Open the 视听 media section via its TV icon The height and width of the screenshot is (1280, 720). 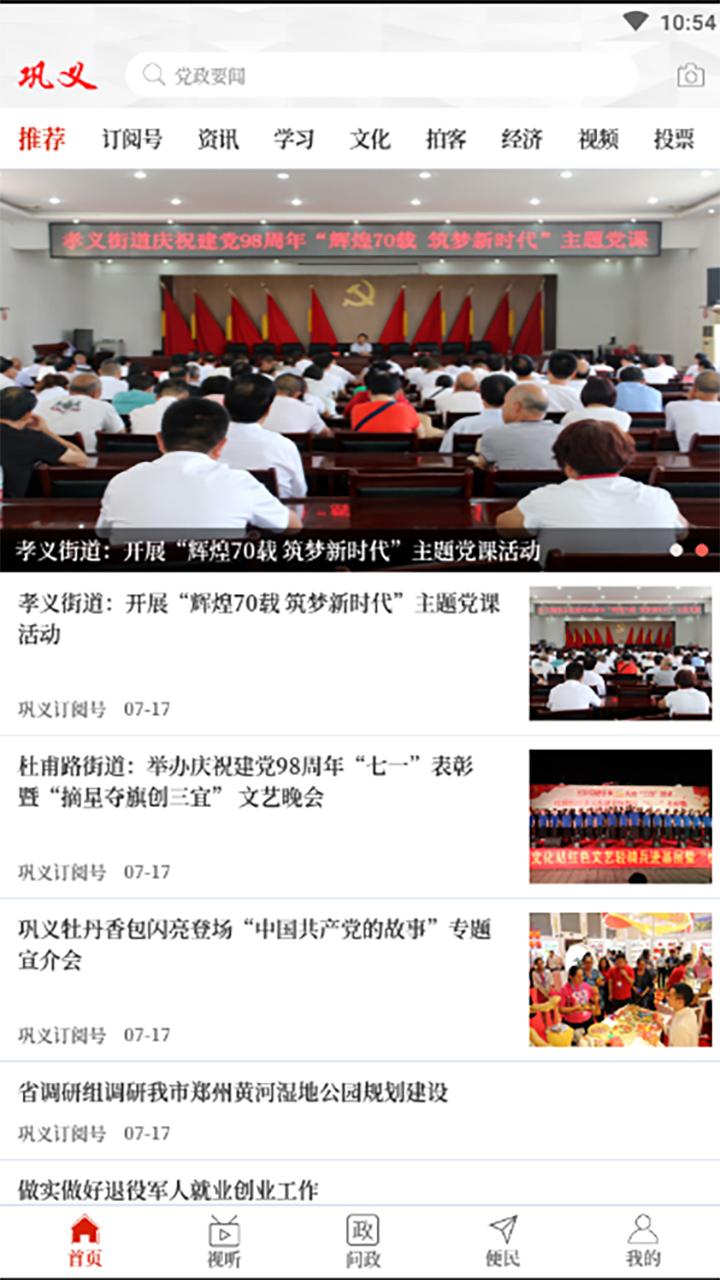pos(223,1230)
